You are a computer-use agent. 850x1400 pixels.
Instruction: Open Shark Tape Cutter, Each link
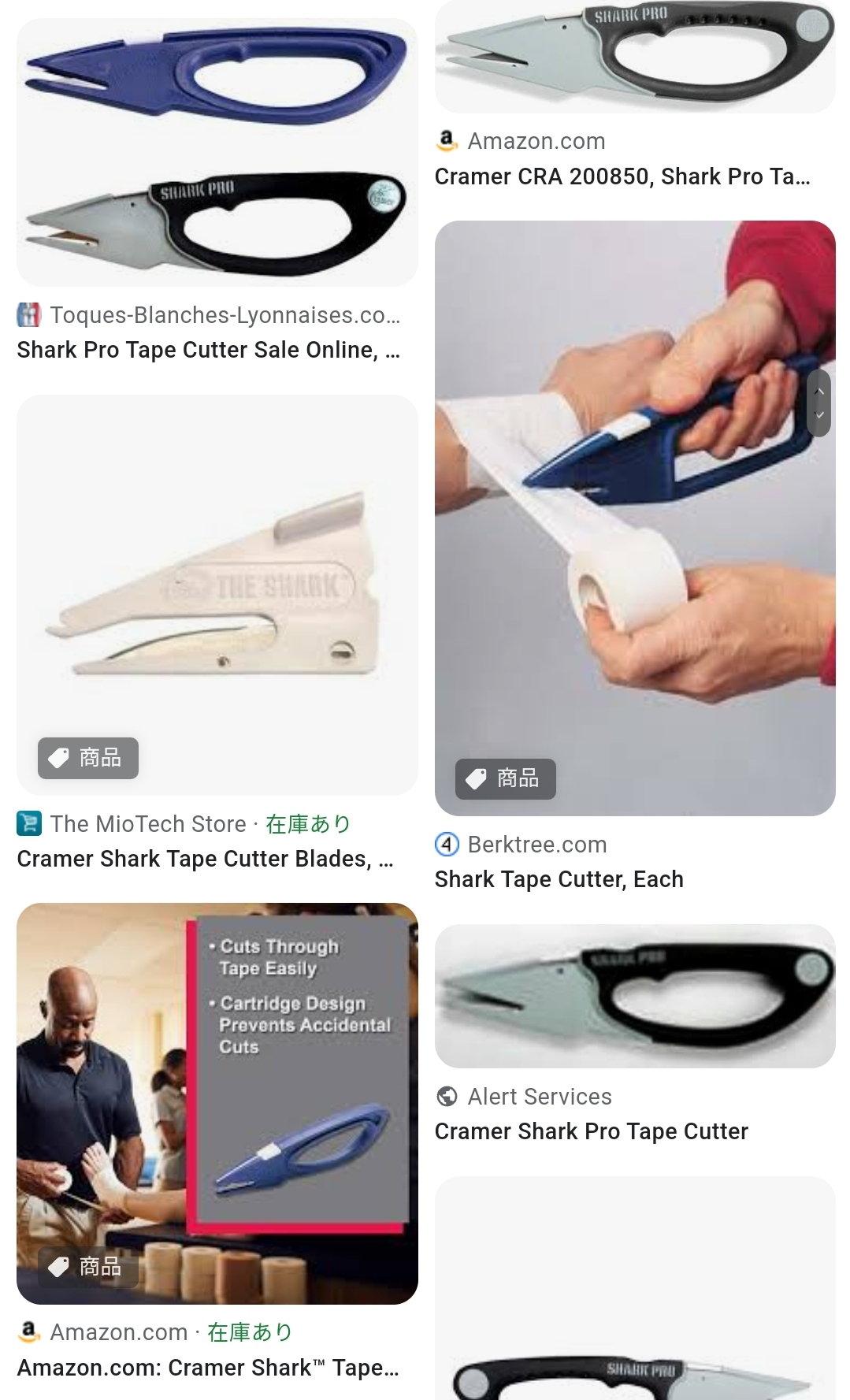tap(559, 879)
